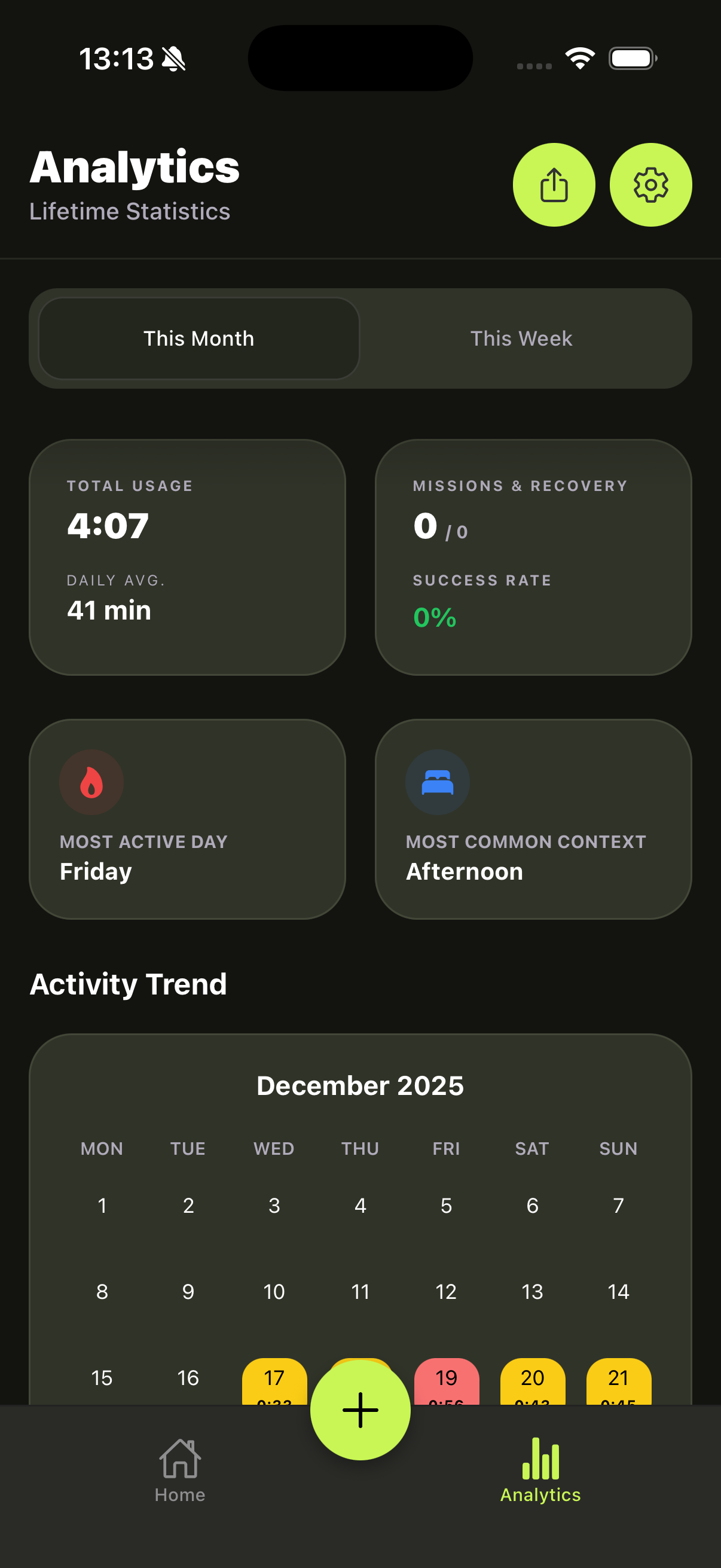Select December 17 in the calendar
721x1568 pixels.
(274, 1380)
